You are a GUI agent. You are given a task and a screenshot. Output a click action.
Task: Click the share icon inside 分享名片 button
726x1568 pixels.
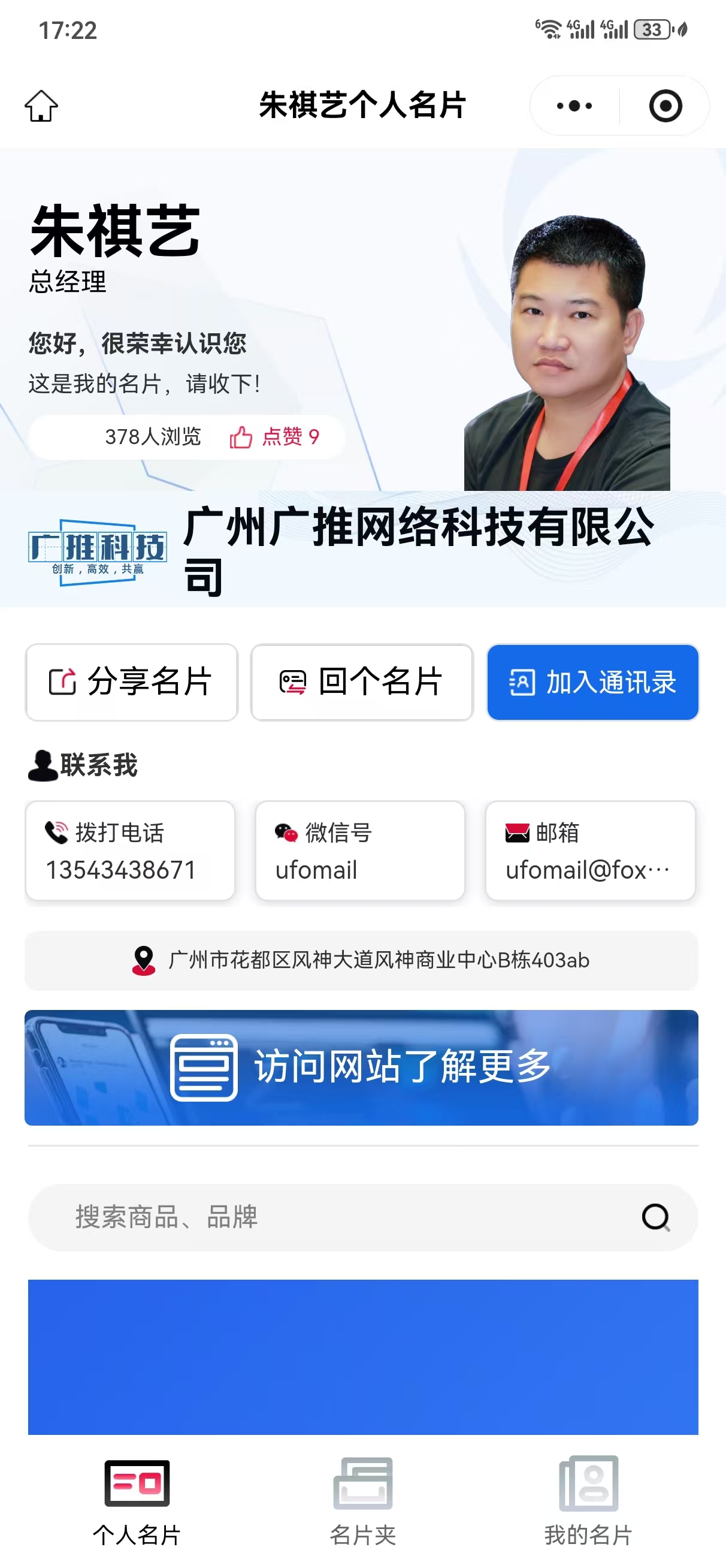63,682
